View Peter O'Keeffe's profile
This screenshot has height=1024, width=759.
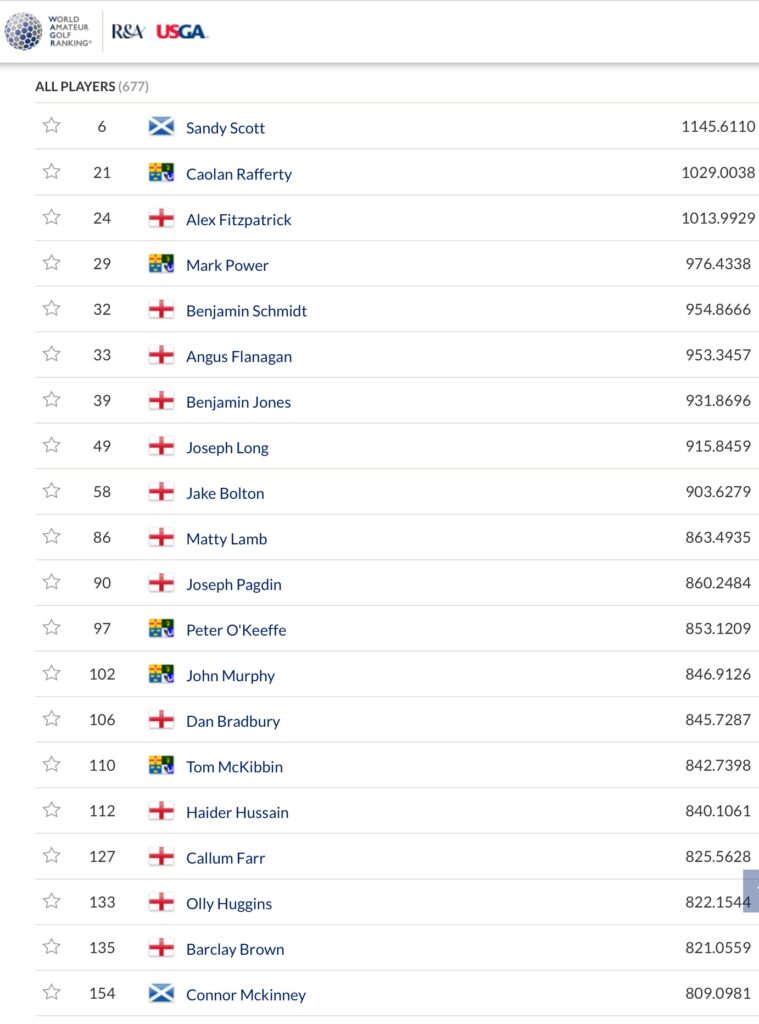tap(236, 630)
